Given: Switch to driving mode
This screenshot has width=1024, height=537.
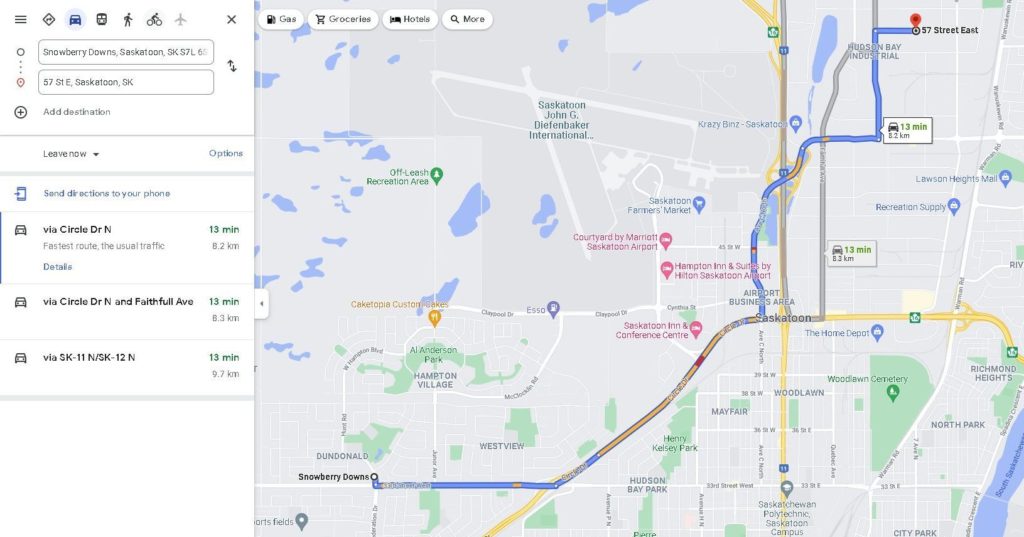Looking at the screenshot, I should pos(75,19).
